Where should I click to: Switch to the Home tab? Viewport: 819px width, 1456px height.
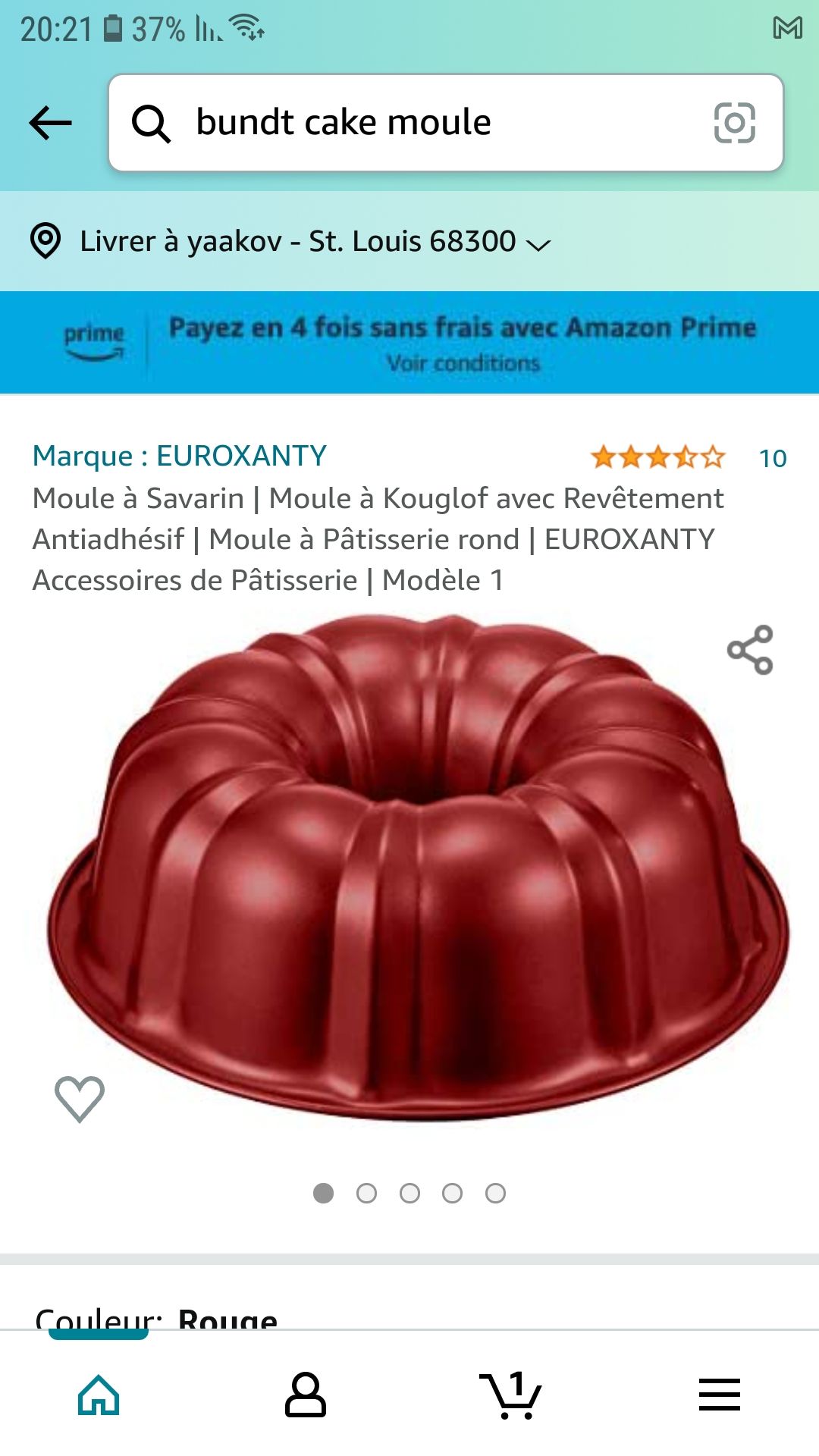coord(99,1395)
